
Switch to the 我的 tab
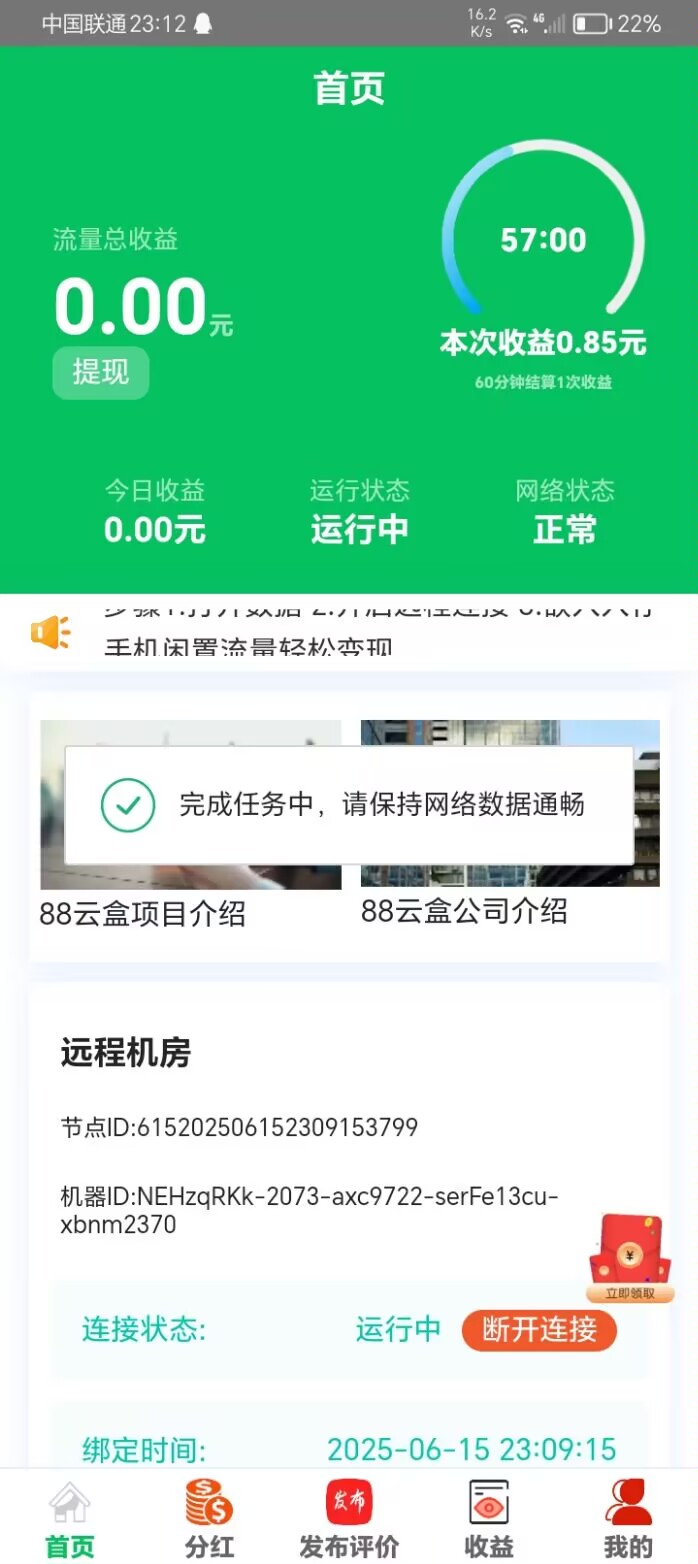pyautogui.click(x=629, y=1519)
